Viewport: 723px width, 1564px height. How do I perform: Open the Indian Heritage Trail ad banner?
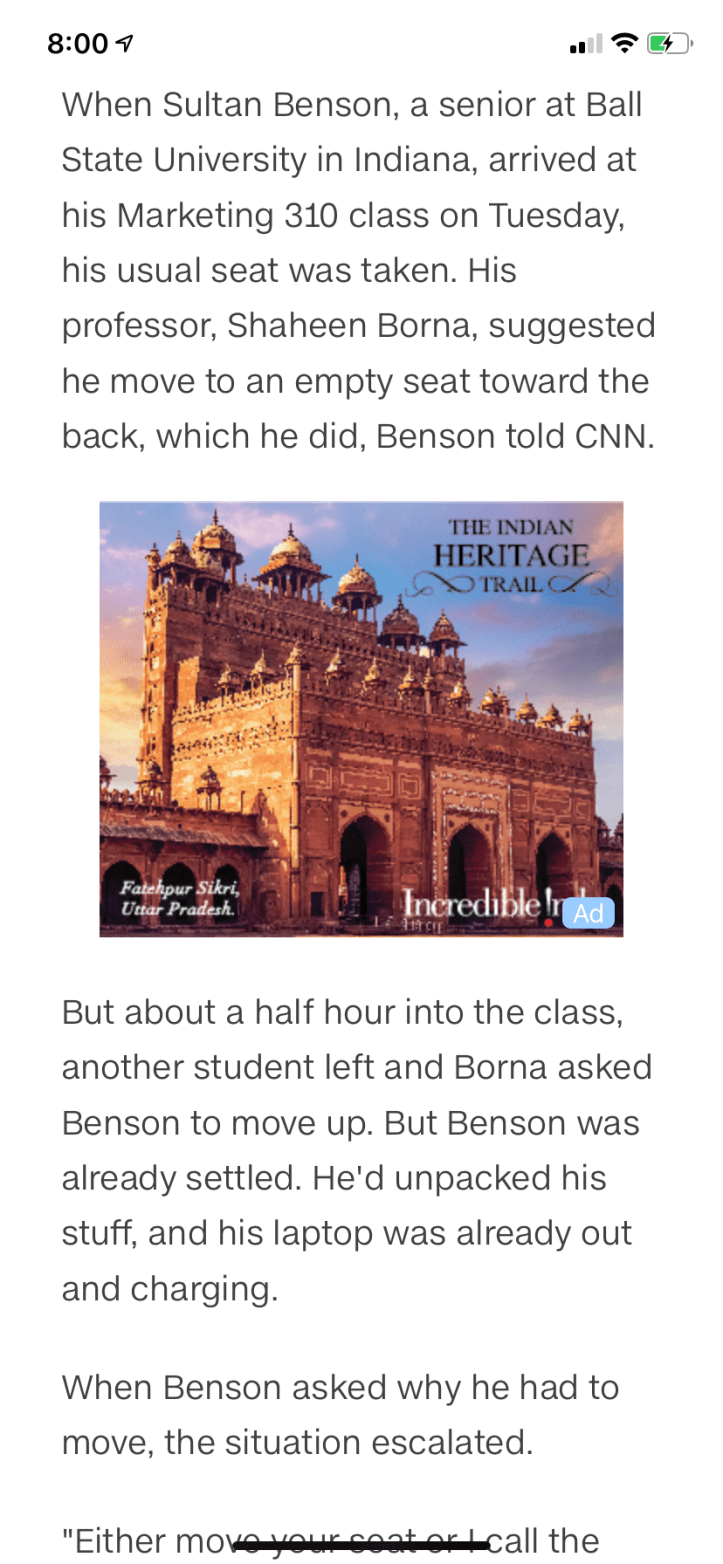click(360, 718)
